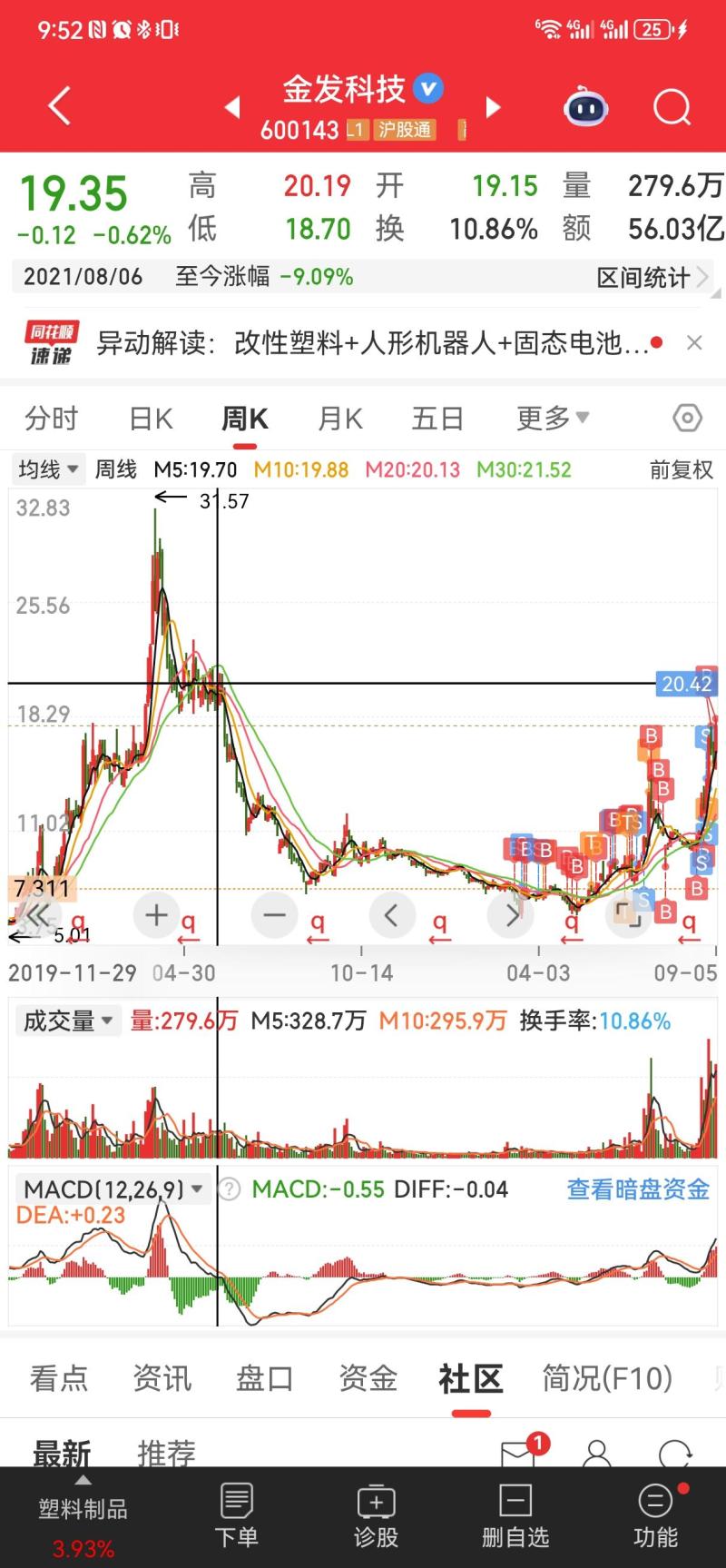Open 查看暗盘资金 link
Screen dimensions: 726x1568
pyautogui.click(x=636, y=1189)
